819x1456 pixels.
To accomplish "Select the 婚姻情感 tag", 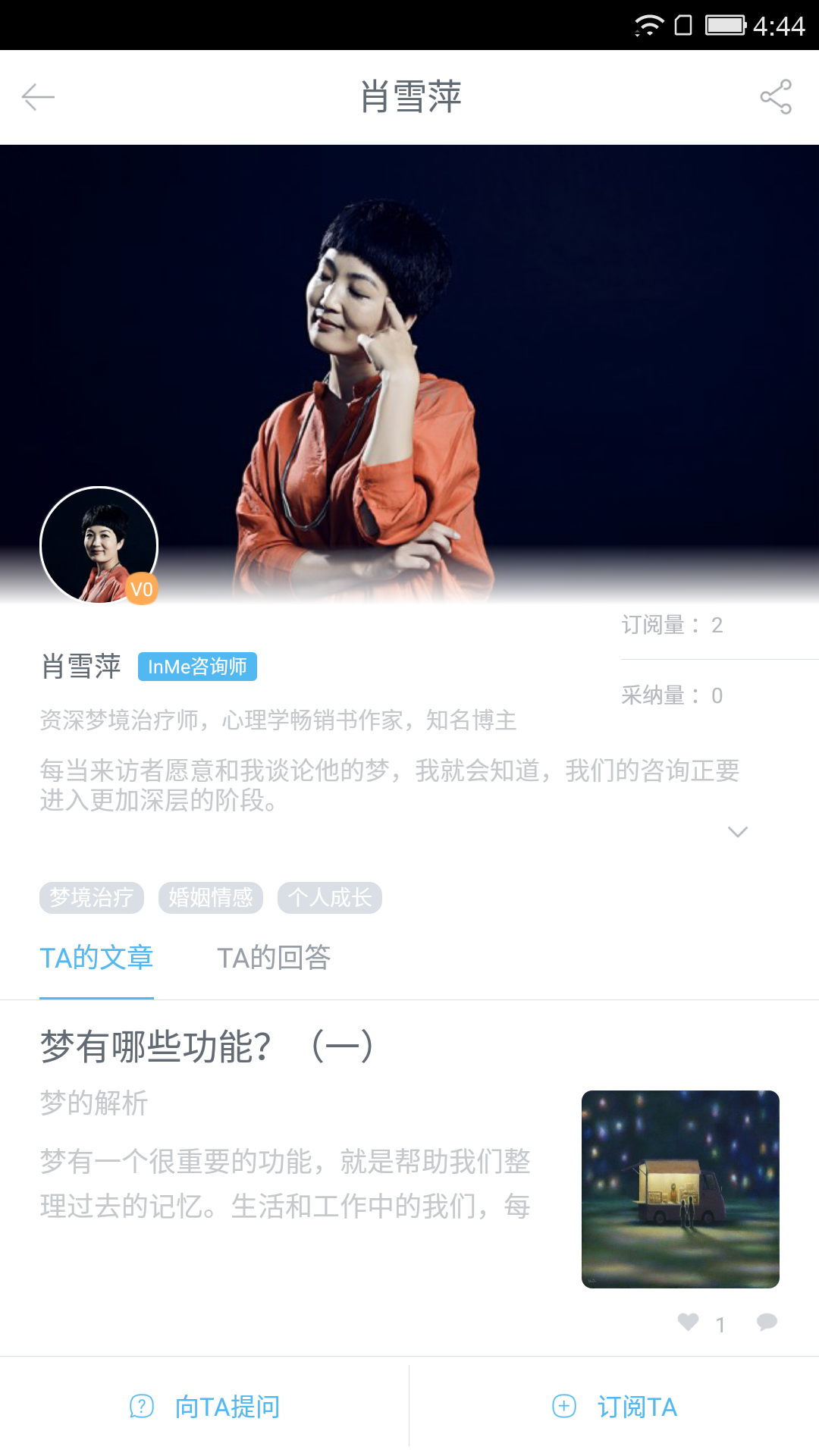I will pyautogui.click(x=210, y=898).
